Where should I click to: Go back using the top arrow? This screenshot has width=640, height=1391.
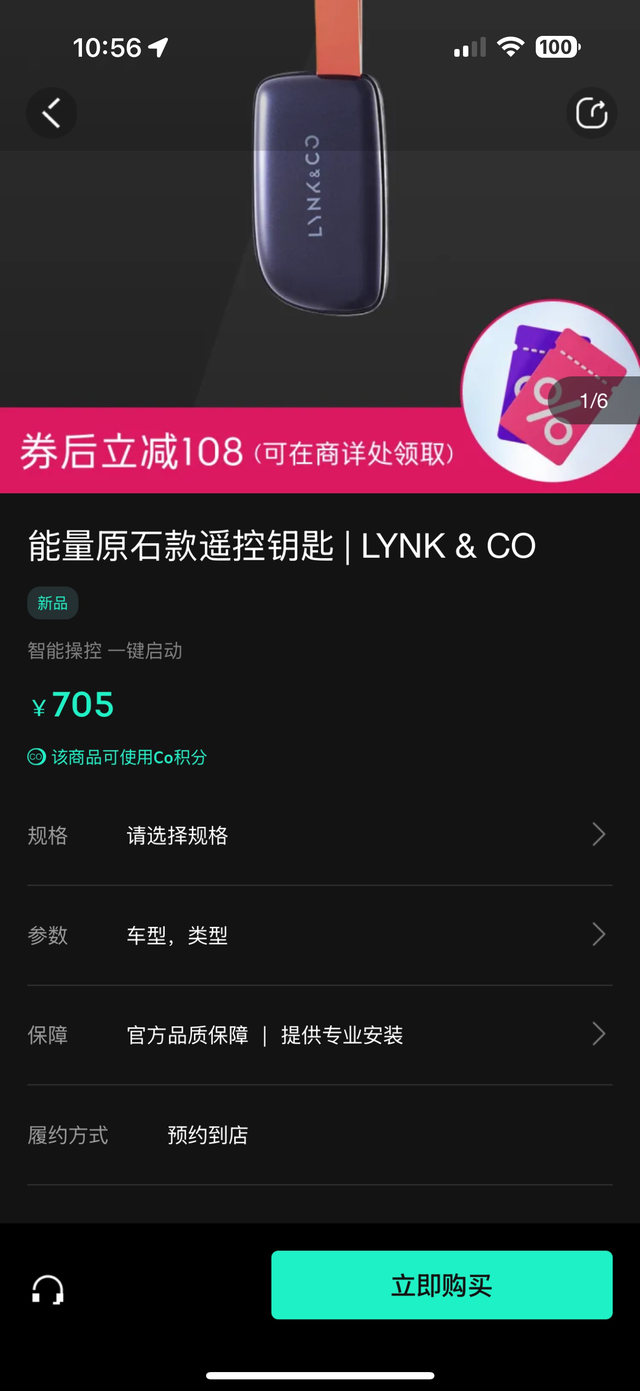(x=51, y=113)
